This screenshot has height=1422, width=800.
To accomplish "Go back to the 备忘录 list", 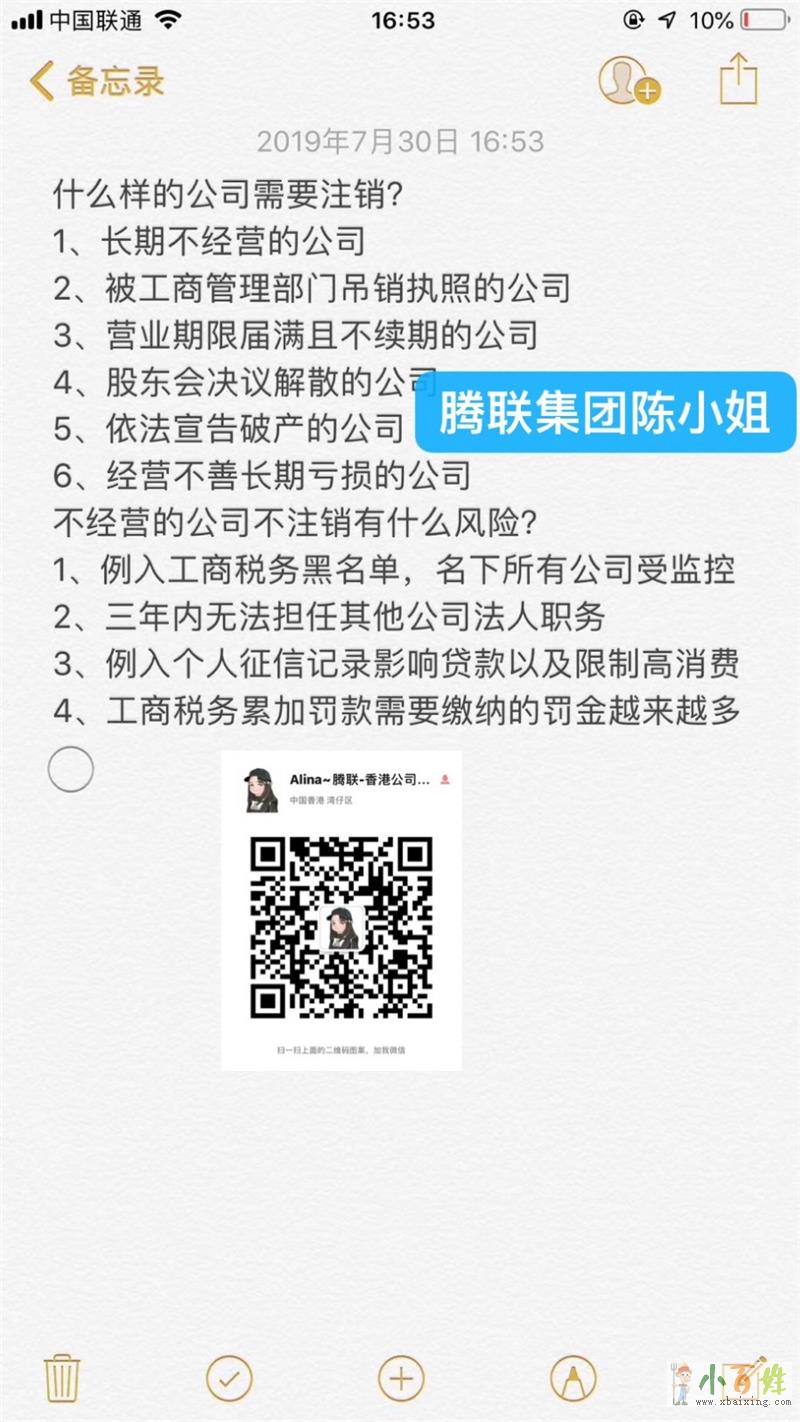I will point(97,81).
